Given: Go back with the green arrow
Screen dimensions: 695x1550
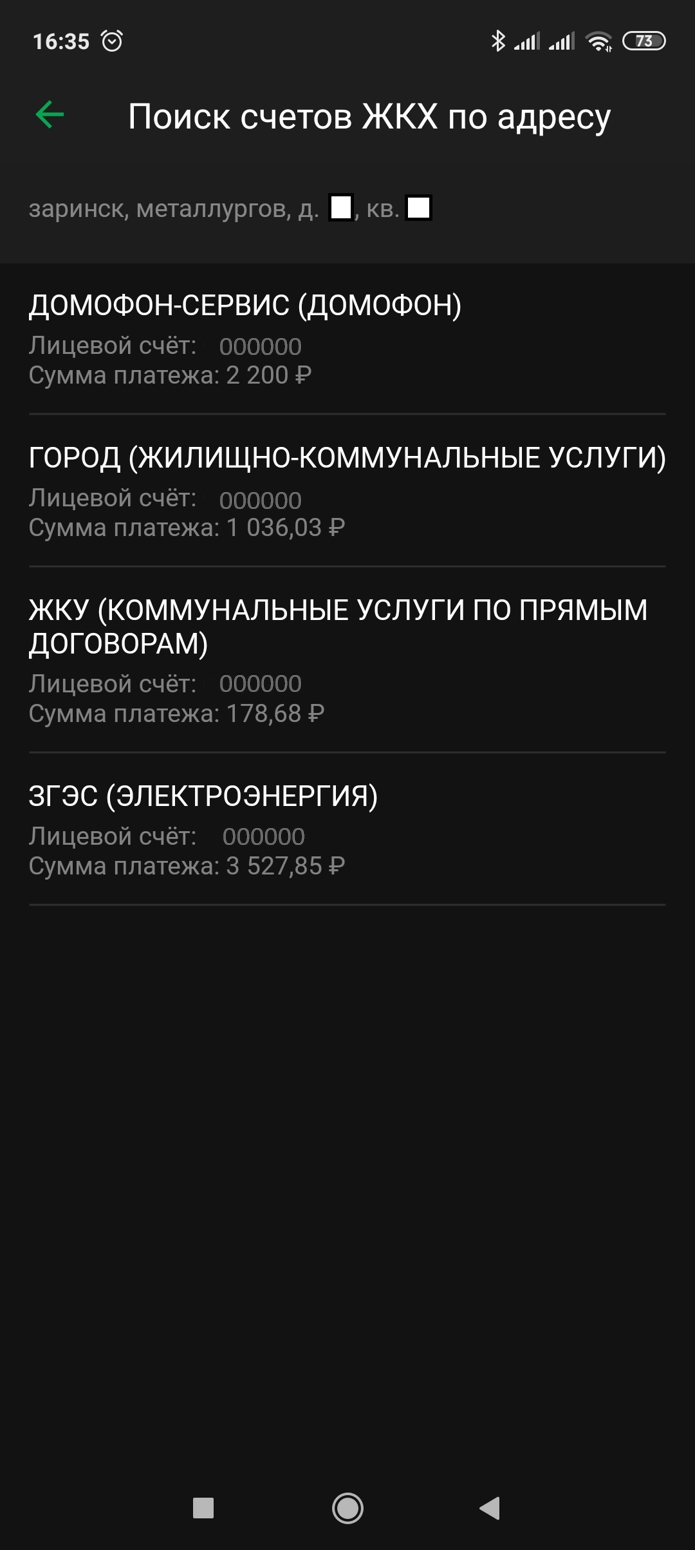Looking at the screenshot, I should pyautogui.click(x=49, y=116).
